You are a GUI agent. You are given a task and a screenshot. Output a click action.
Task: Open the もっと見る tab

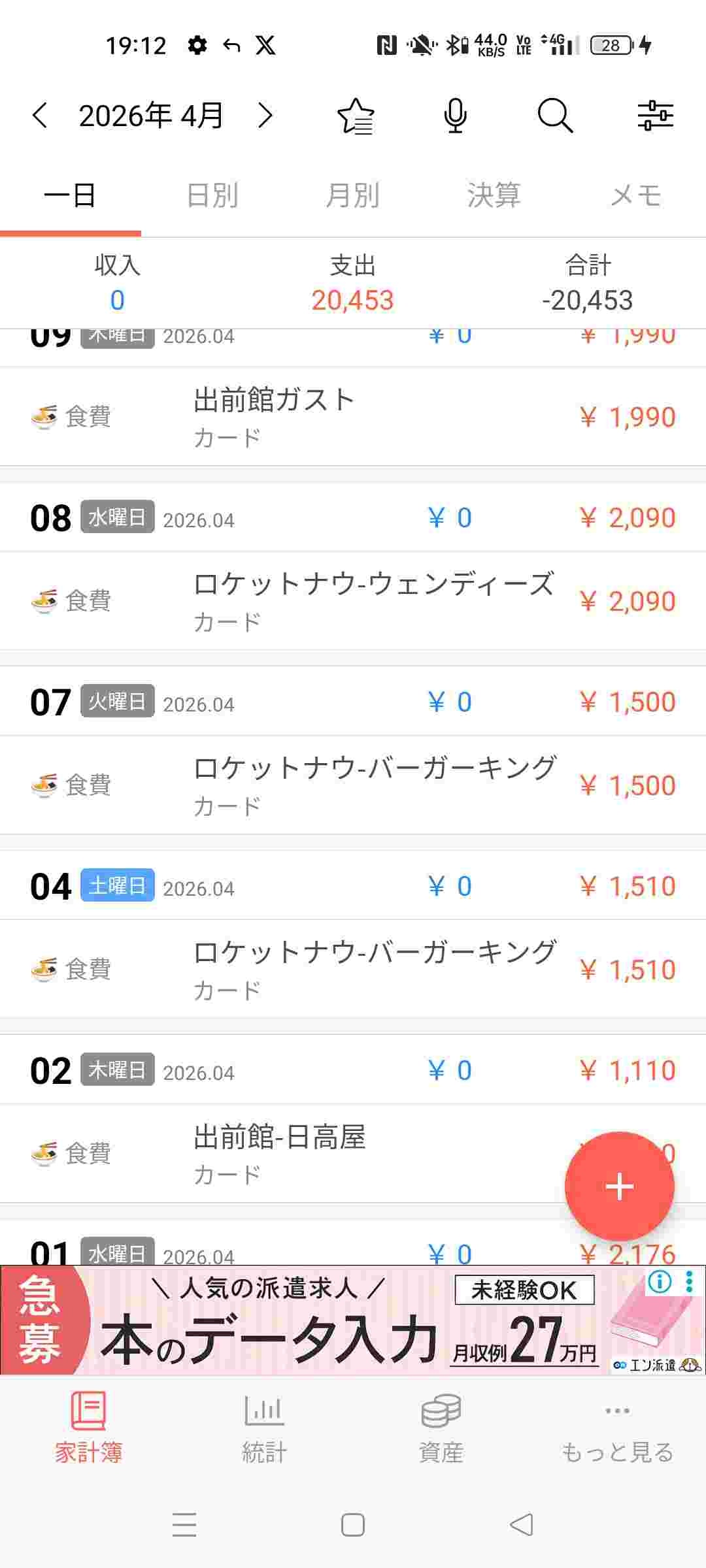click(x=617, y=1428)
